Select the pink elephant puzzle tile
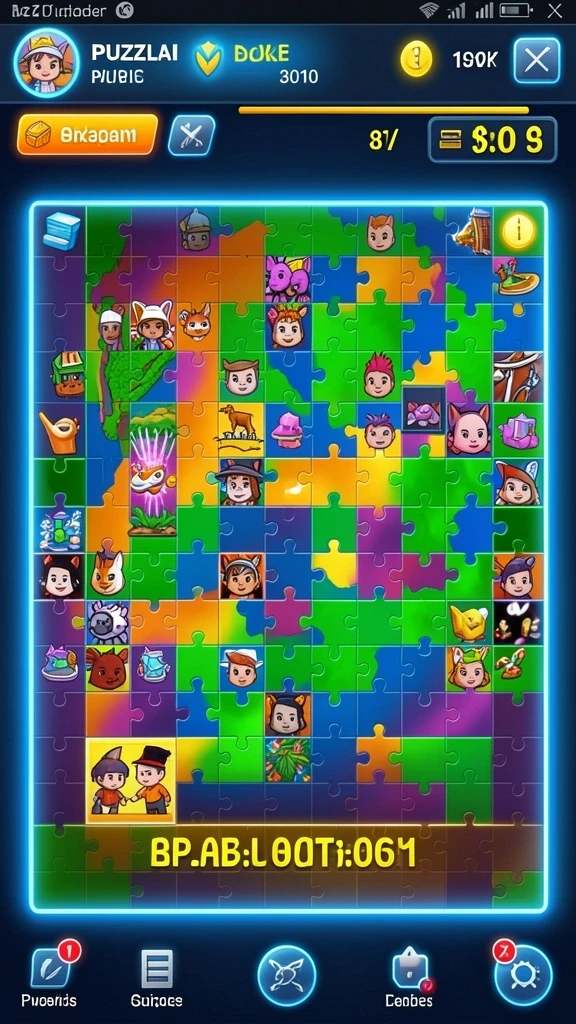Image resolution: width=576 pixels, height=1024 pixels. click(287, 278)
